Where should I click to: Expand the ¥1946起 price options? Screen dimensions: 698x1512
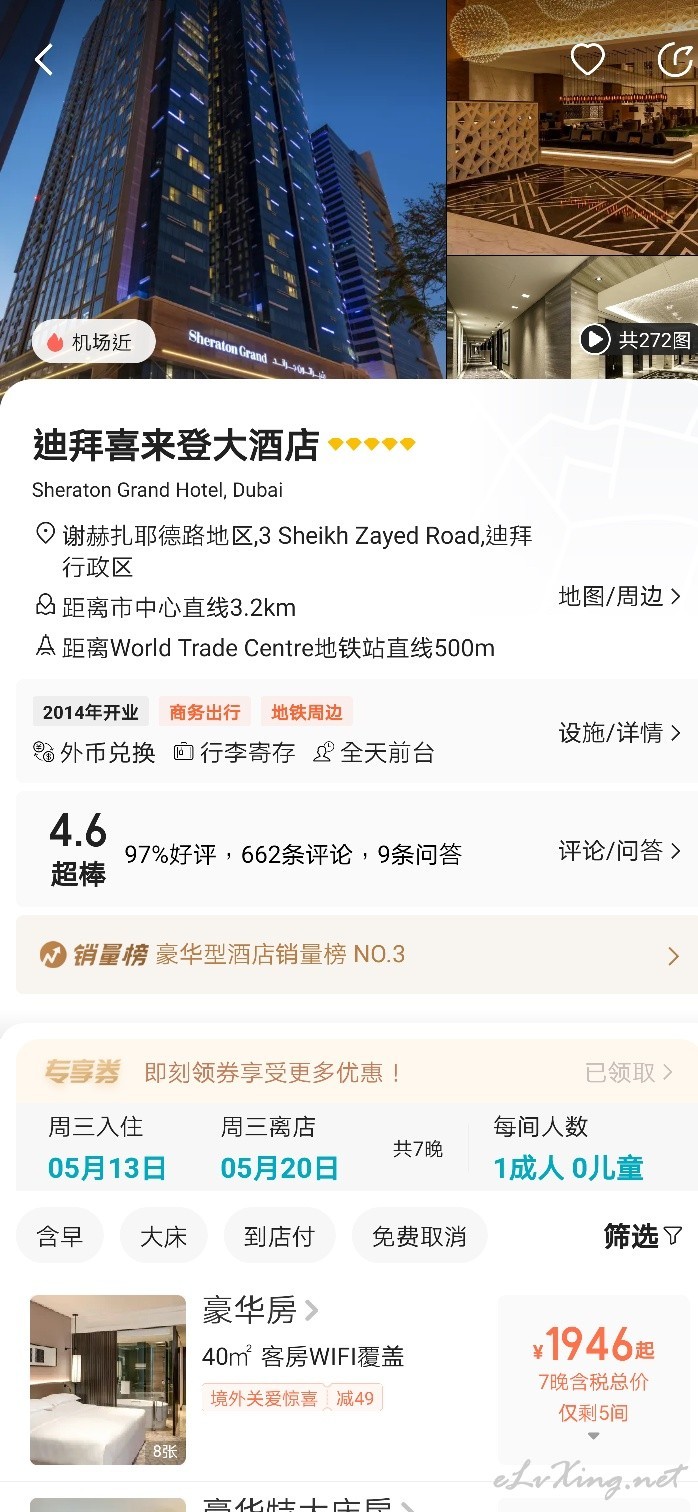(593, 1380)
